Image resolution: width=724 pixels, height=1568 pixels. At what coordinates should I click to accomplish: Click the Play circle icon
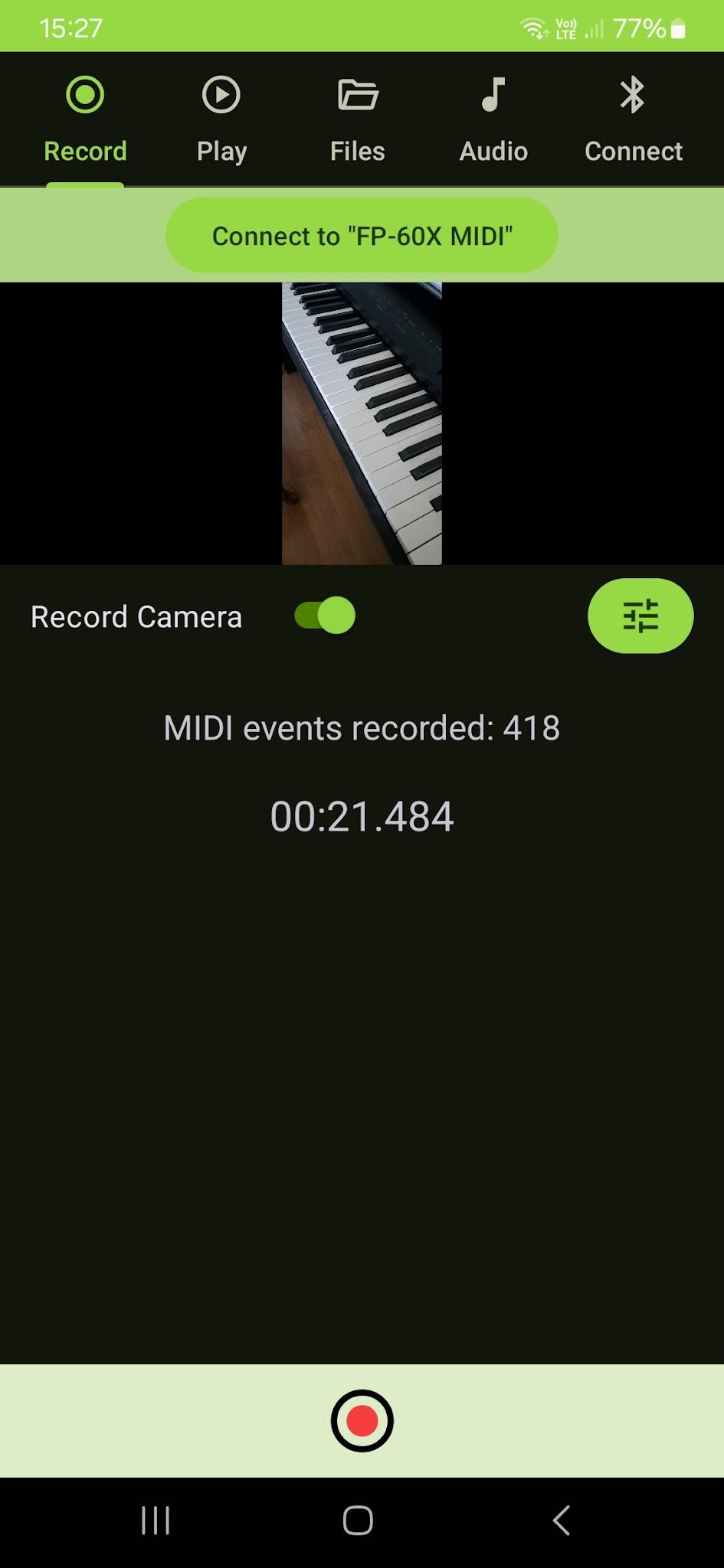[221, 95]
